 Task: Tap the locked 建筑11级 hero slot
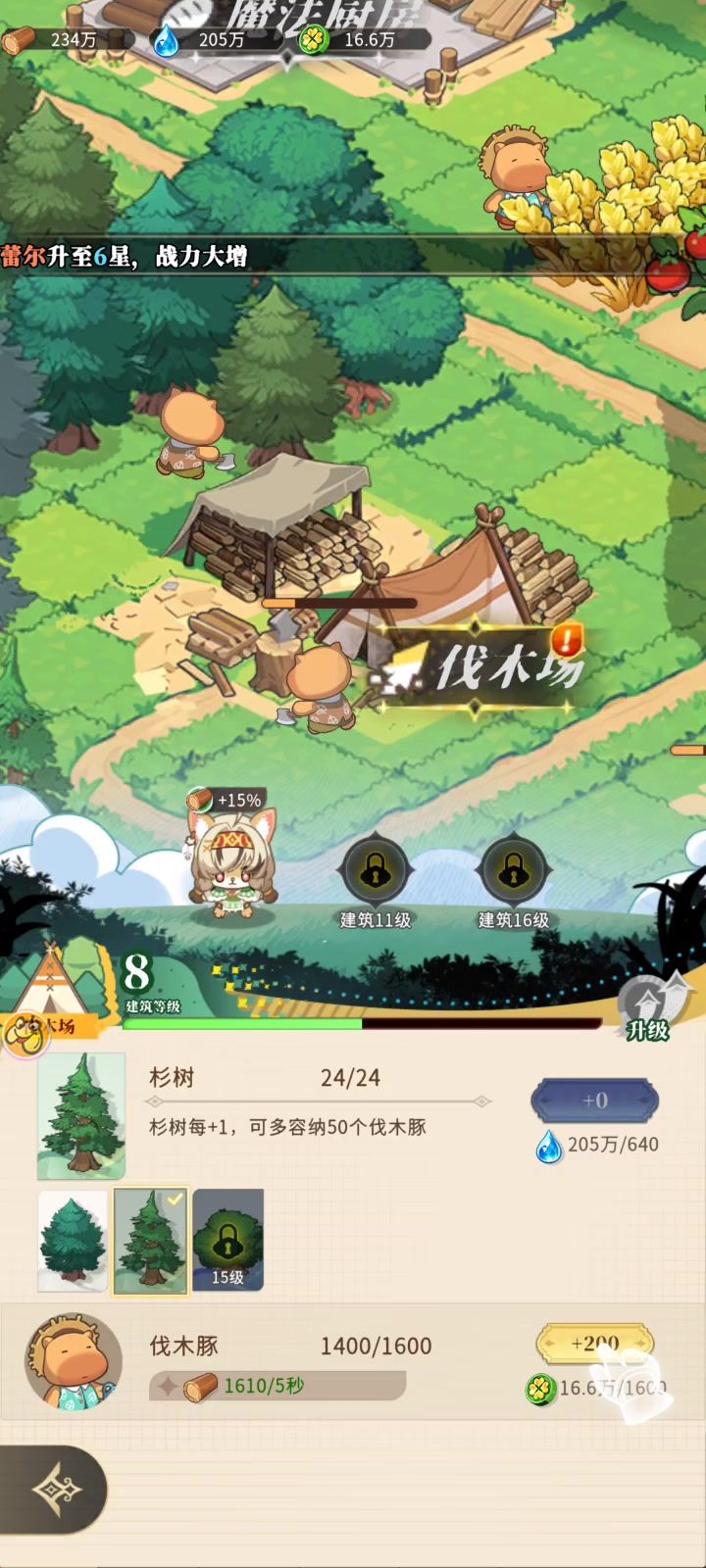(x=375, y=872)
